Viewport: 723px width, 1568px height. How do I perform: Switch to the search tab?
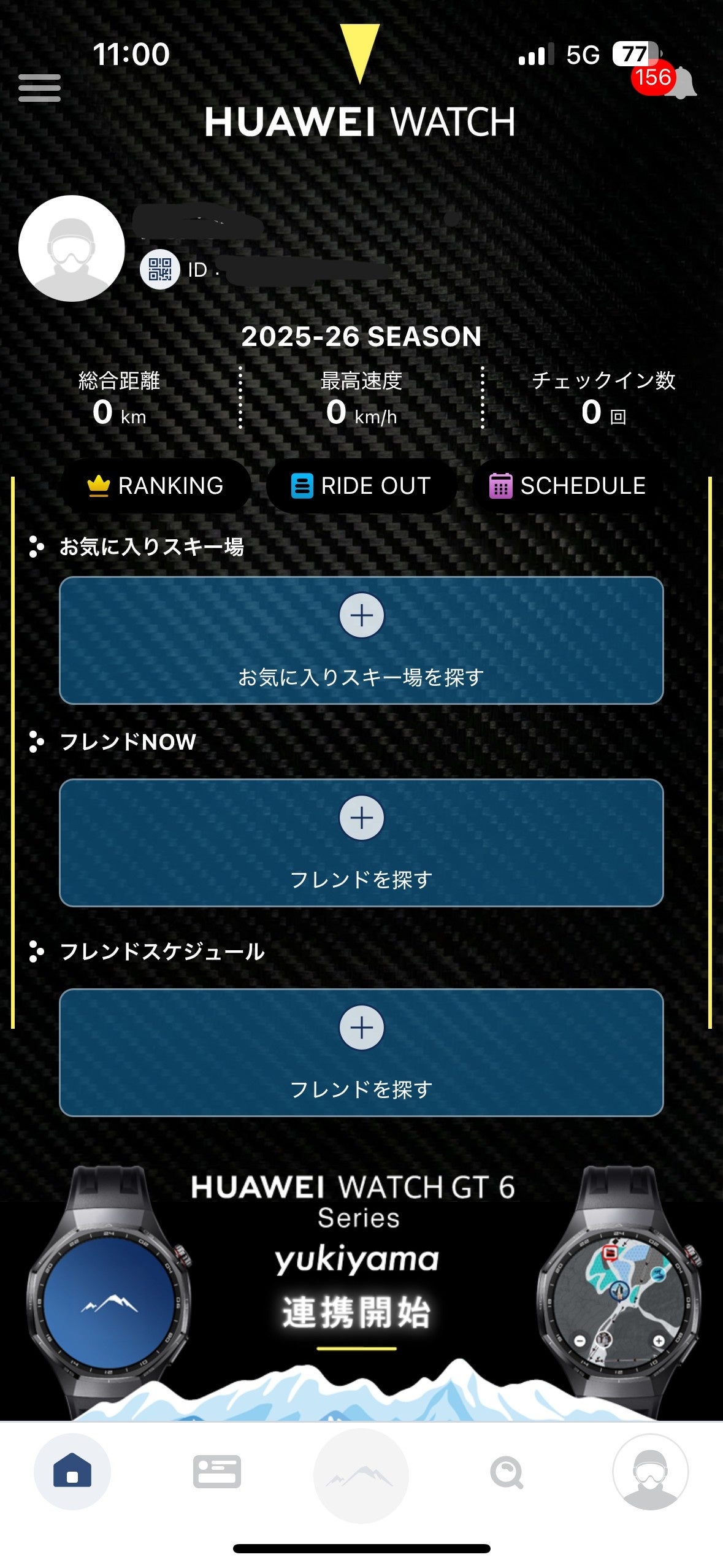coord(507,1472)
